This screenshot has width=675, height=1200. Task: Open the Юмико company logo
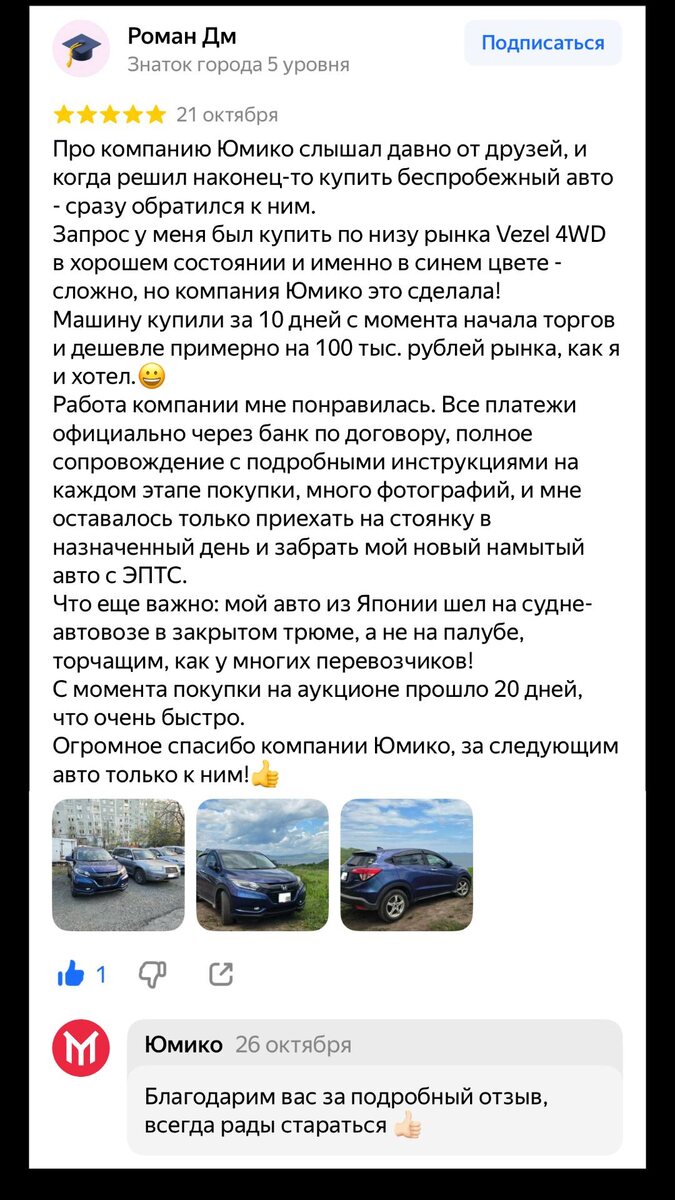point(81,1047)
